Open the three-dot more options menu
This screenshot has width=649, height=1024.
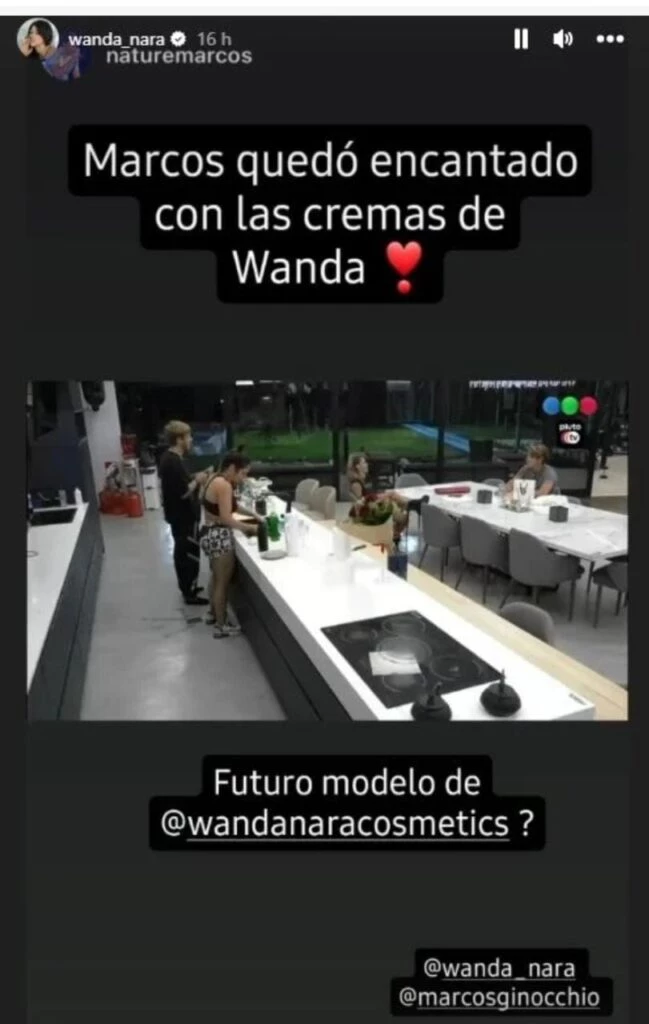click(x=610, y=39)
